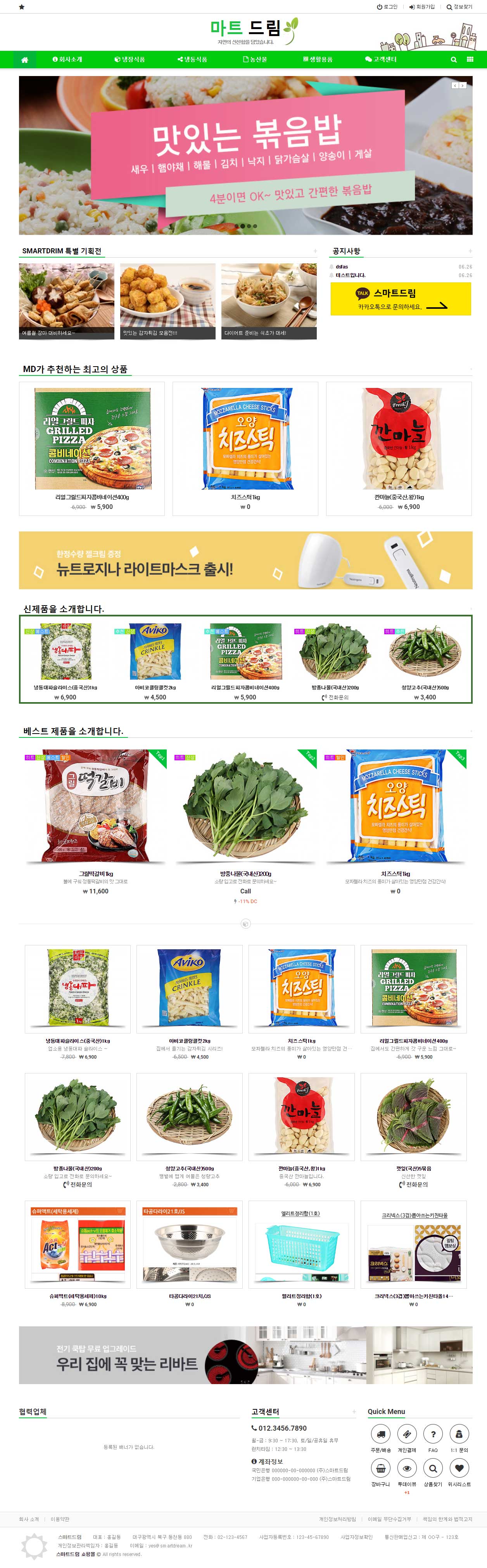Open the 테스트입니다 notice
The width and height of the screenshot is (487, 1568).
coord(351,275)
